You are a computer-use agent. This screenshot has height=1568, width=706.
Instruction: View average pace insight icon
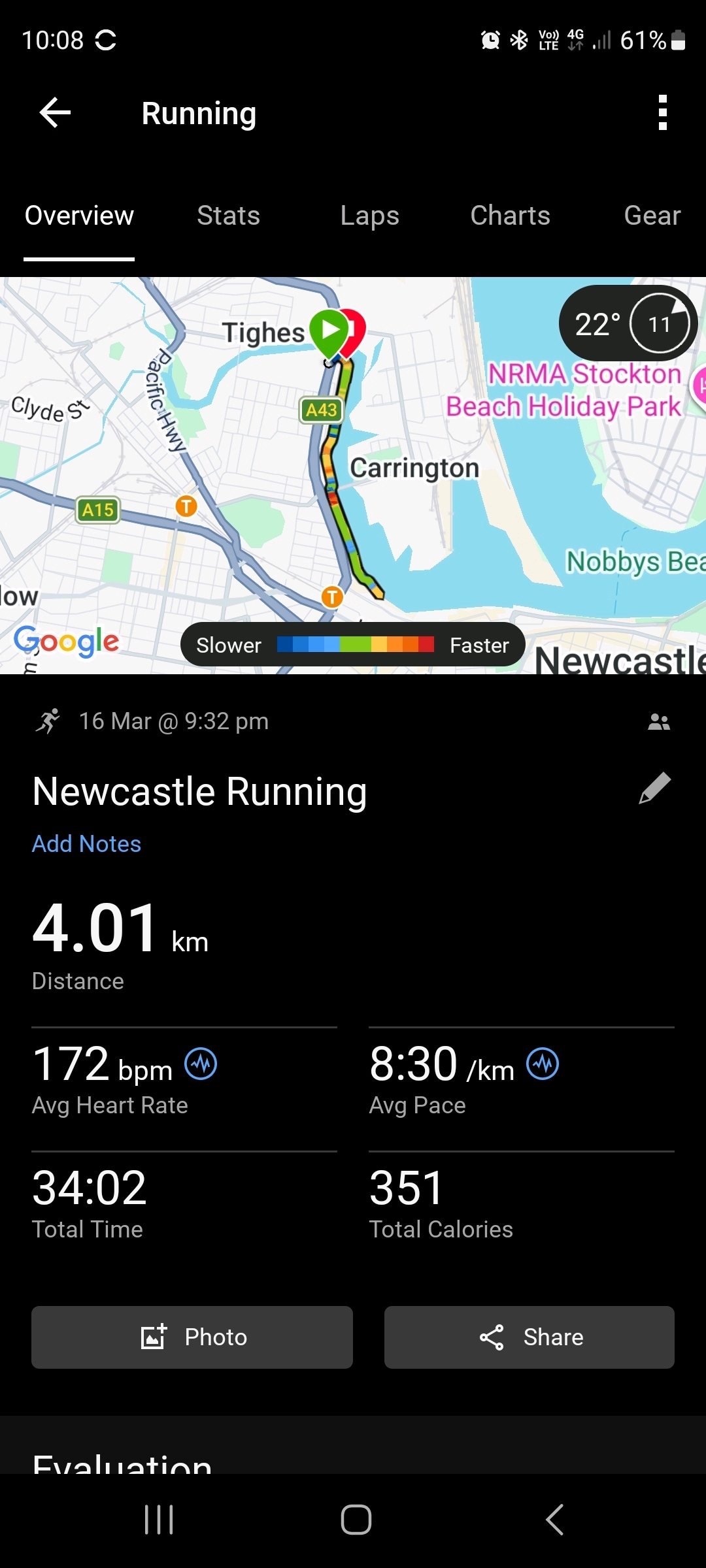click(543, 1064)
